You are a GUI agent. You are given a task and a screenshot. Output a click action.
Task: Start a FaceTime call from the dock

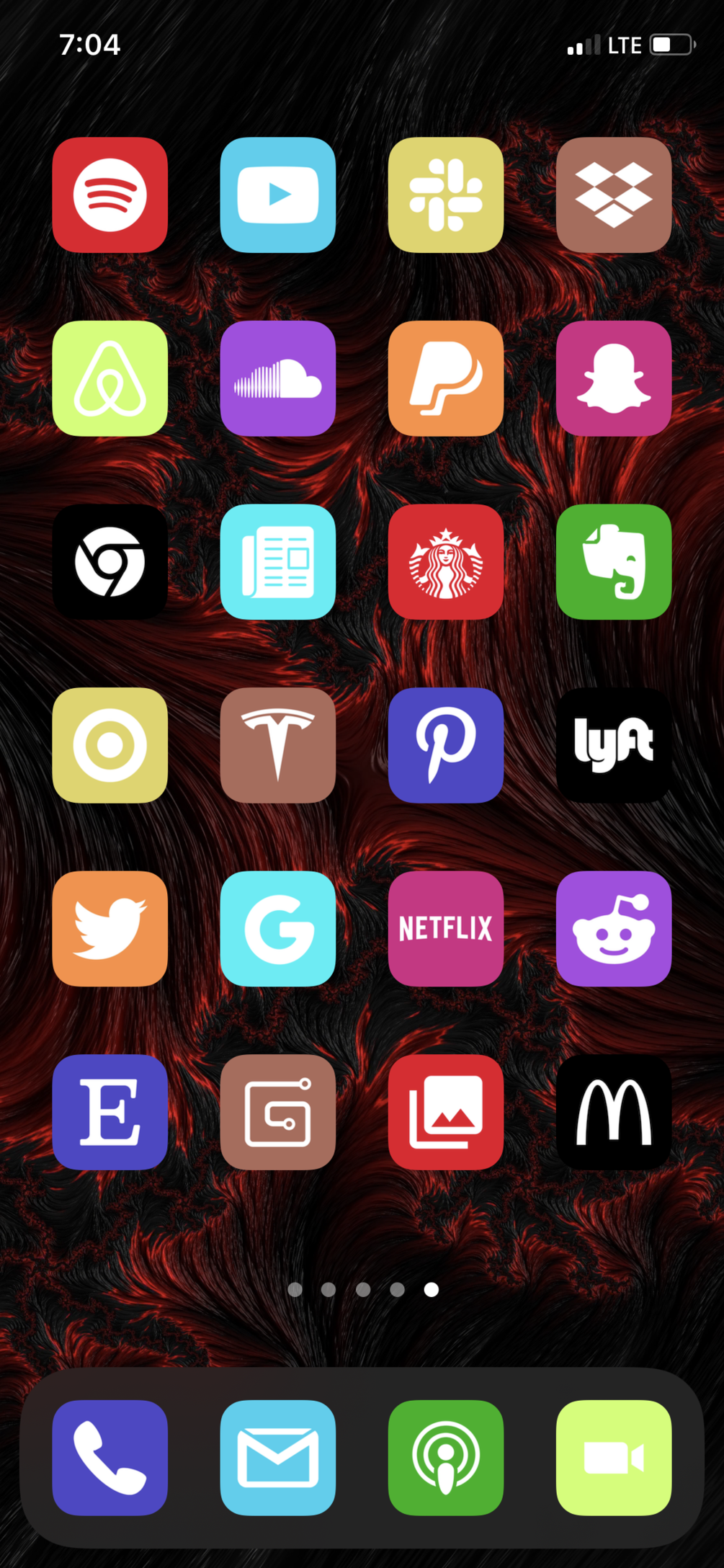tap(613, 1457)
